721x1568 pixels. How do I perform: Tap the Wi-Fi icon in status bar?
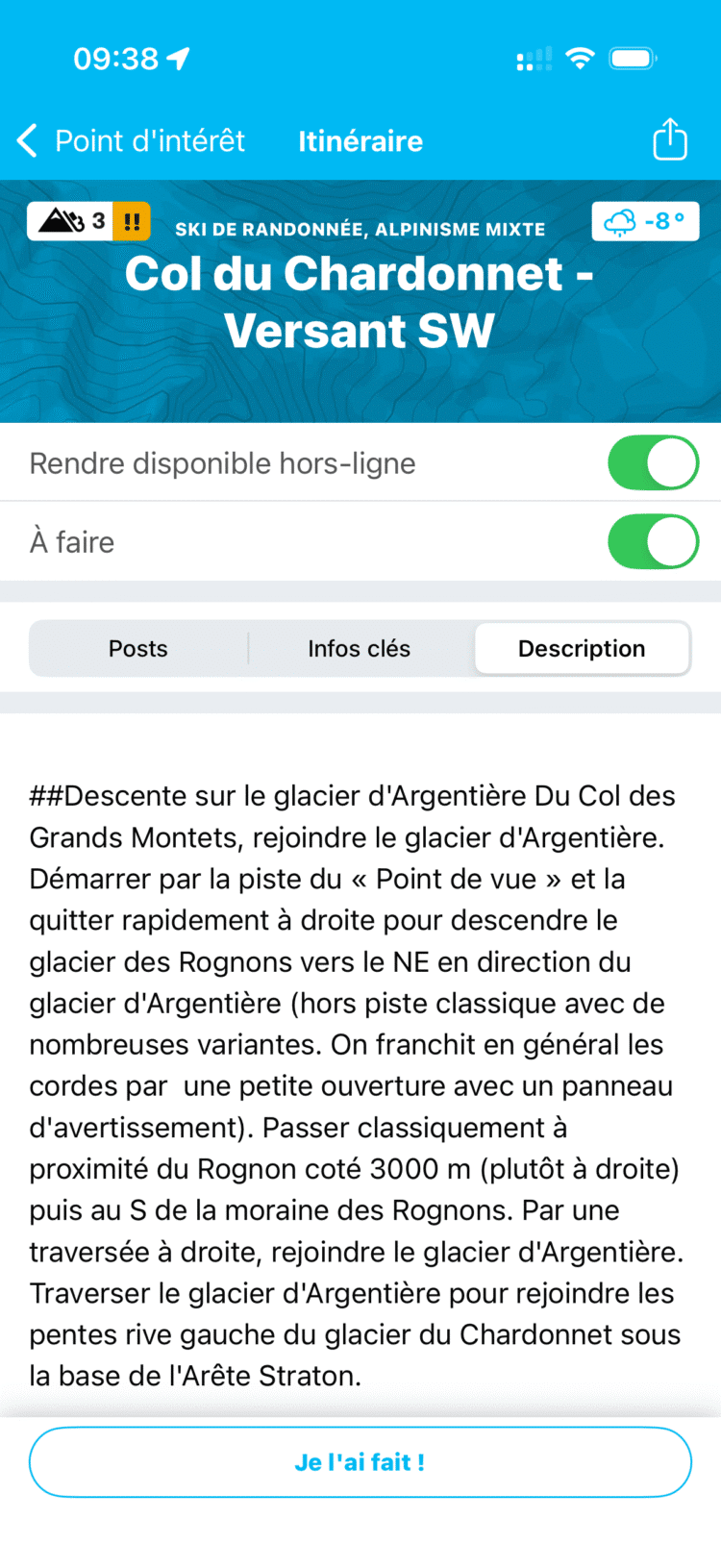pyautogui.click(x=580, y=58)
